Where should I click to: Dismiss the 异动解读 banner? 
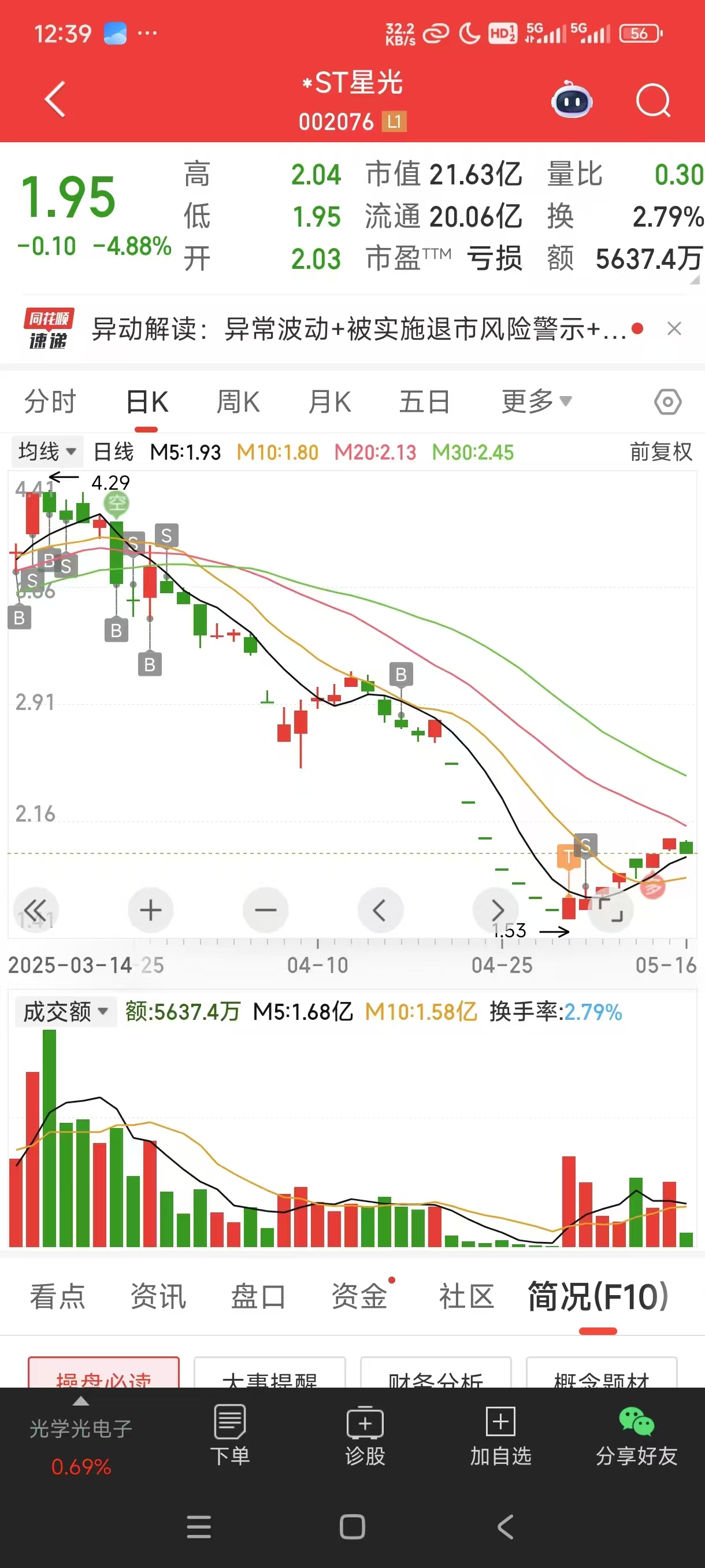click(673, 330)
